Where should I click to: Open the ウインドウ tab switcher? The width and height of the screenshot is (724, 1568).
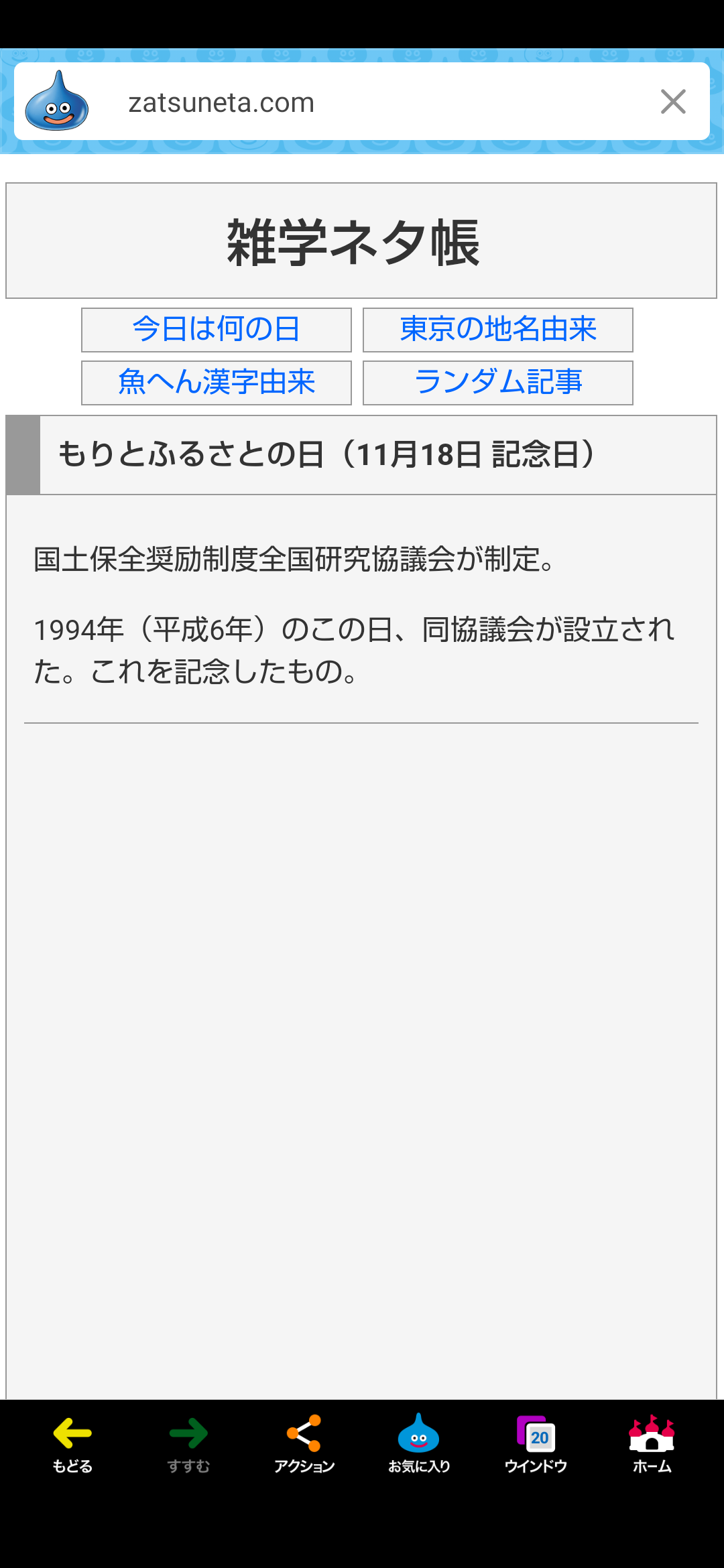536,1444
